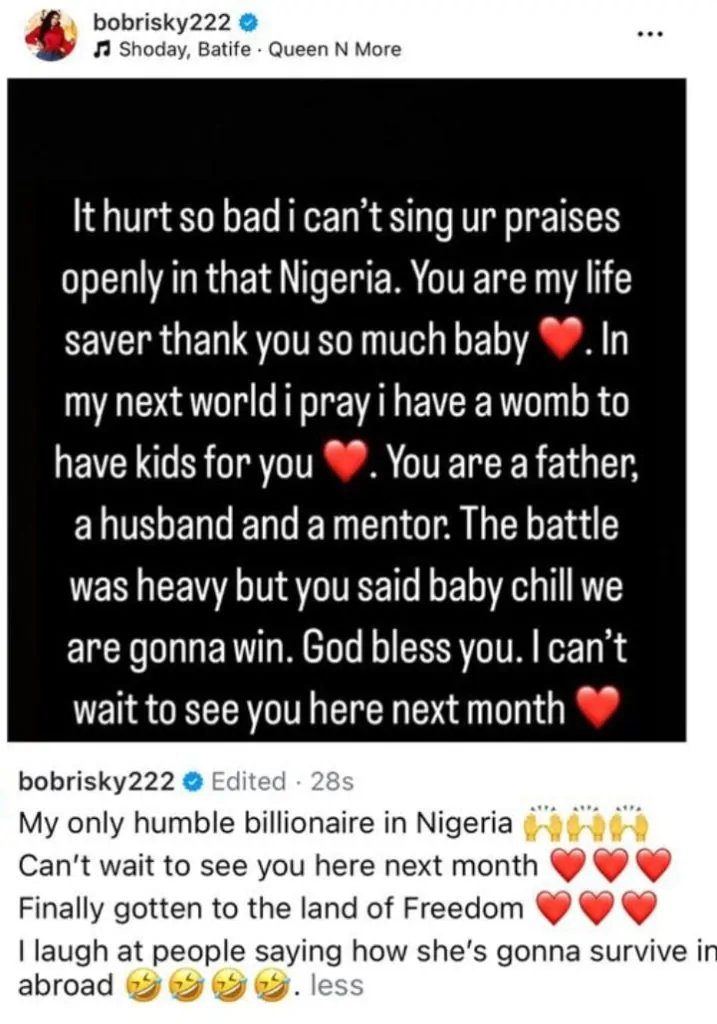717x1024 pixels.
Task: Collapse the caption with the less link
Action: 337,986
